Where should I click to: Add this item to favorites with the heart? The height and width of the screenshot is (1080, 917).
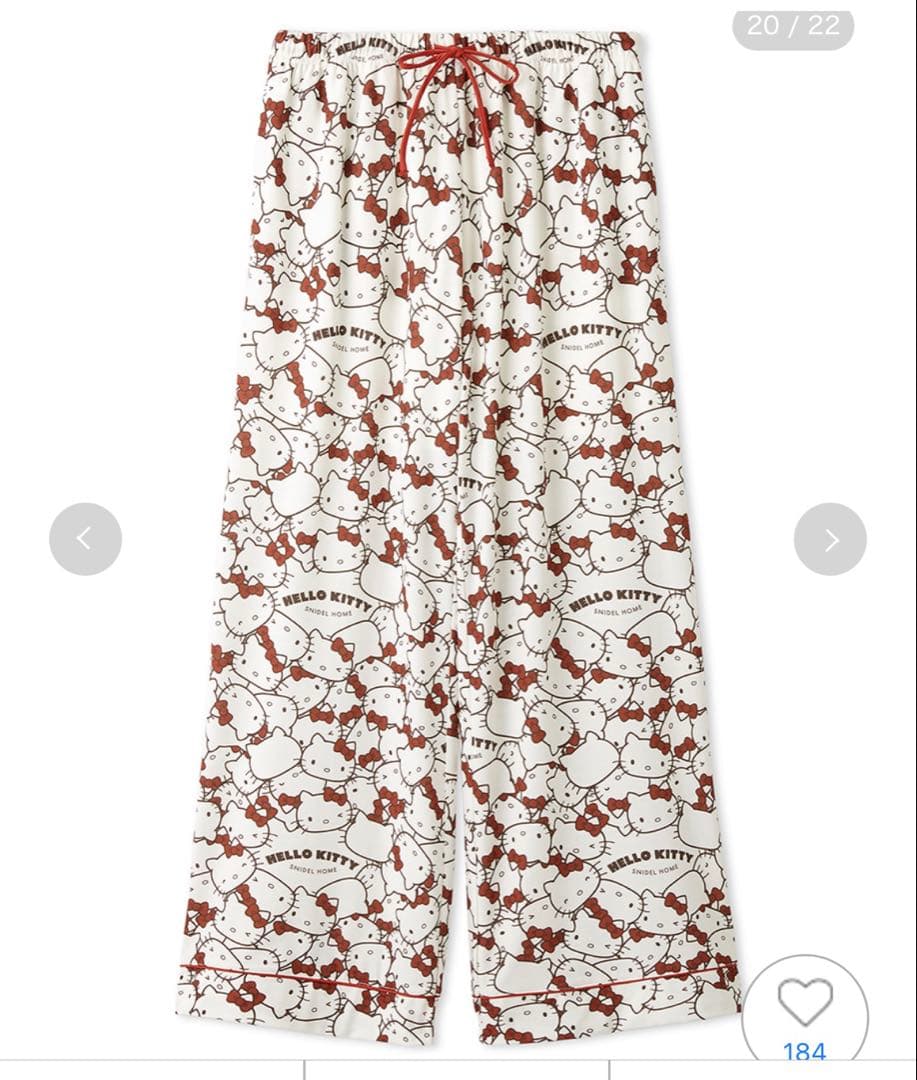(805, 1003)
